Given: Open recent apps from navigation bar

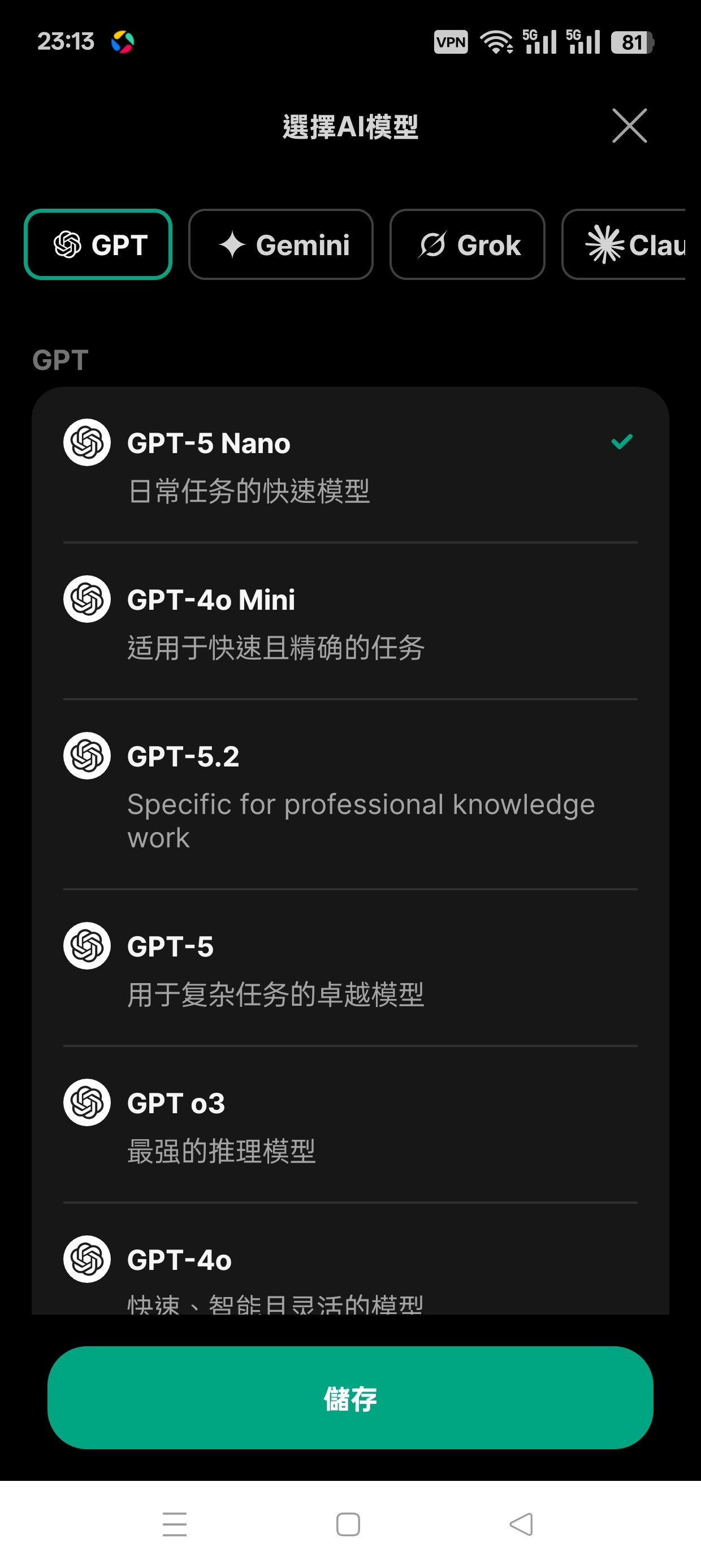Looking at the screenshot, I should pyautogui.click(x=175, y=1524).
